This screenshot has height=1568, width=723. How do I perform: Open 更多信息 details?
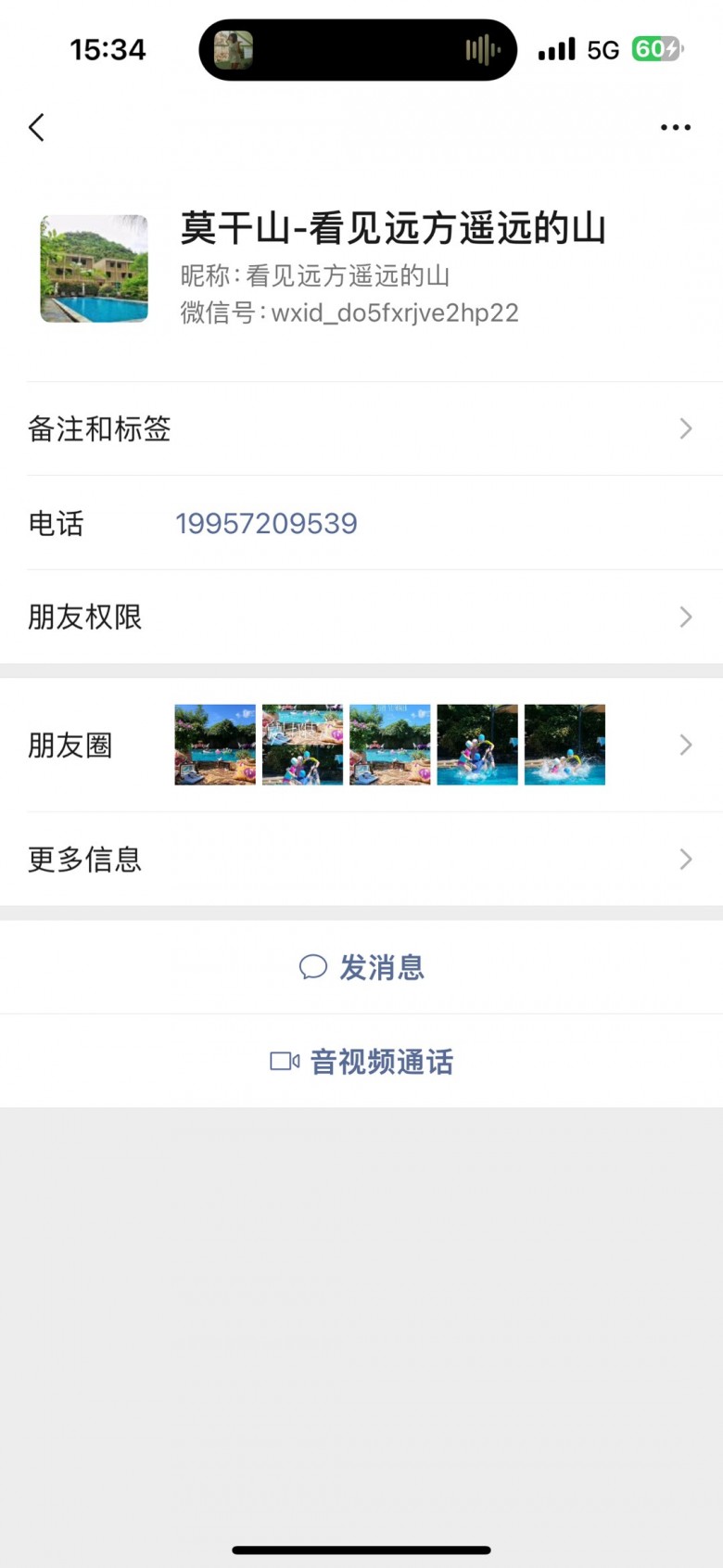click(x=361, y=860)
